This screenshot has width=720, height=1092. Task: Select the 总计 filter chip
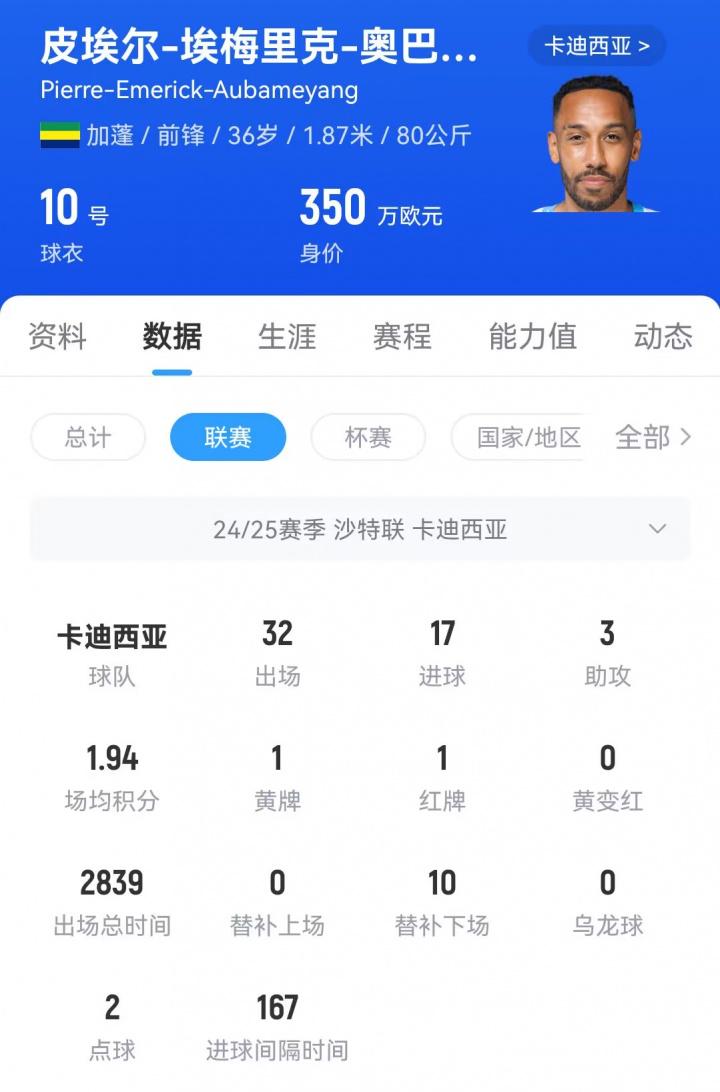(x=88, y=437)
